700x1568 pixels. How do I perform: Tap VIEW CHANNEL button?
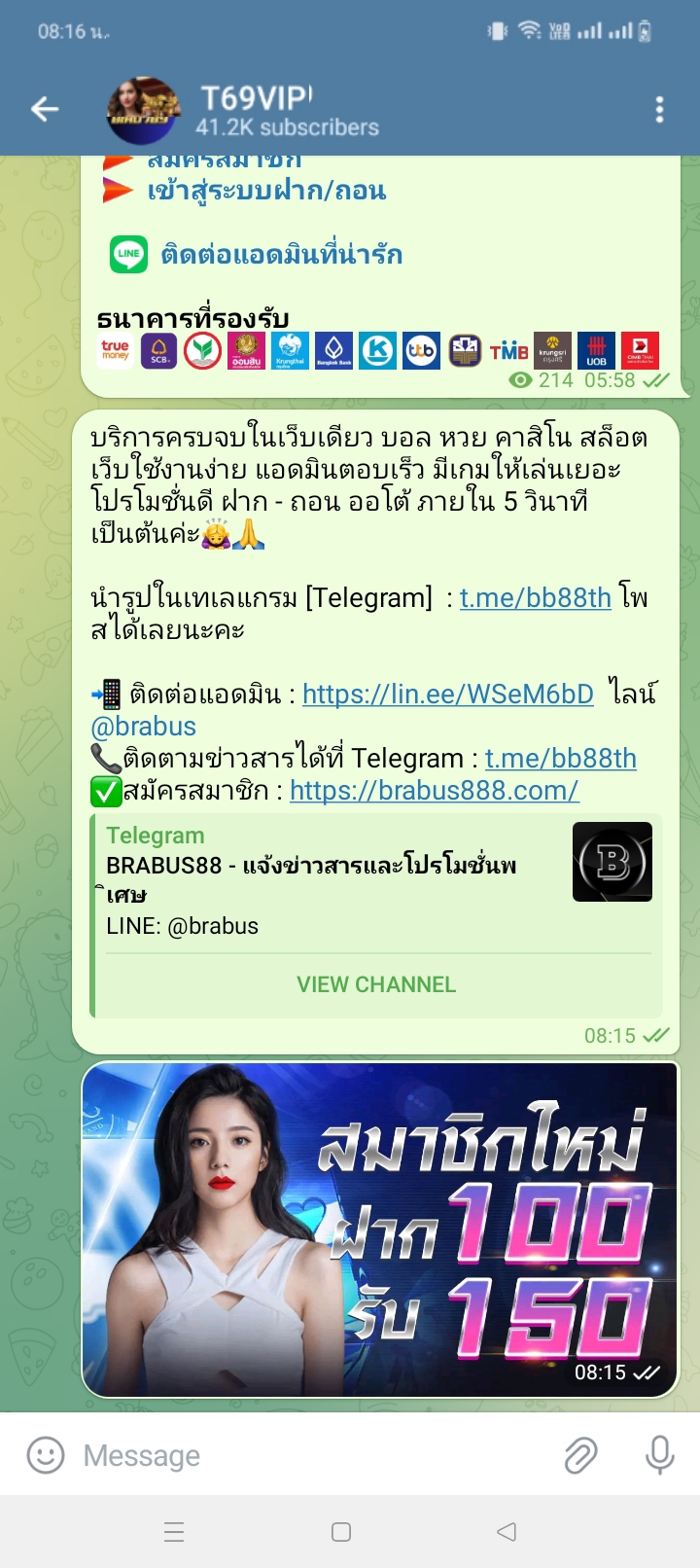[x=376, y=984]
